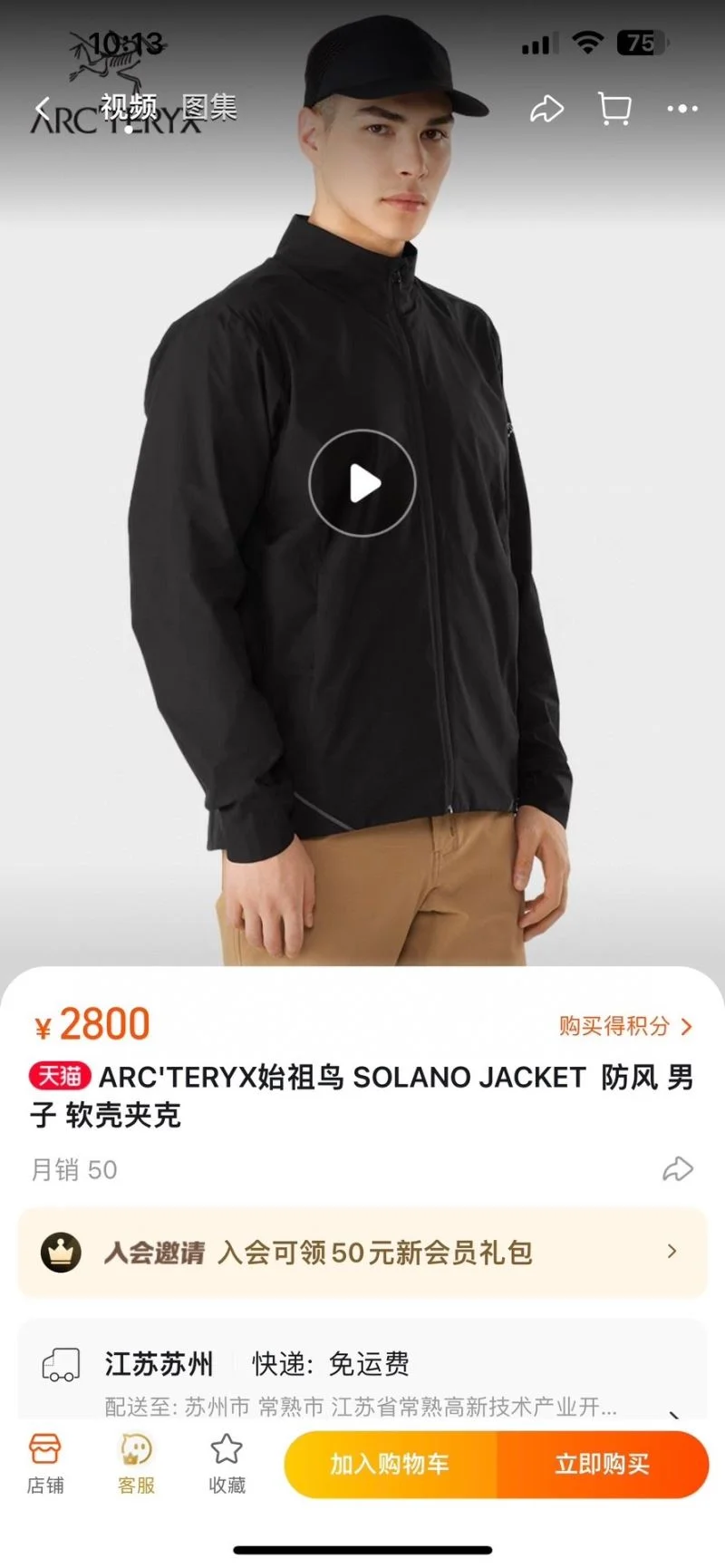Contact 客服 customer service
Image resolution: width=725 pixels, height=1568 pixels.
[x=136, y=1463]
